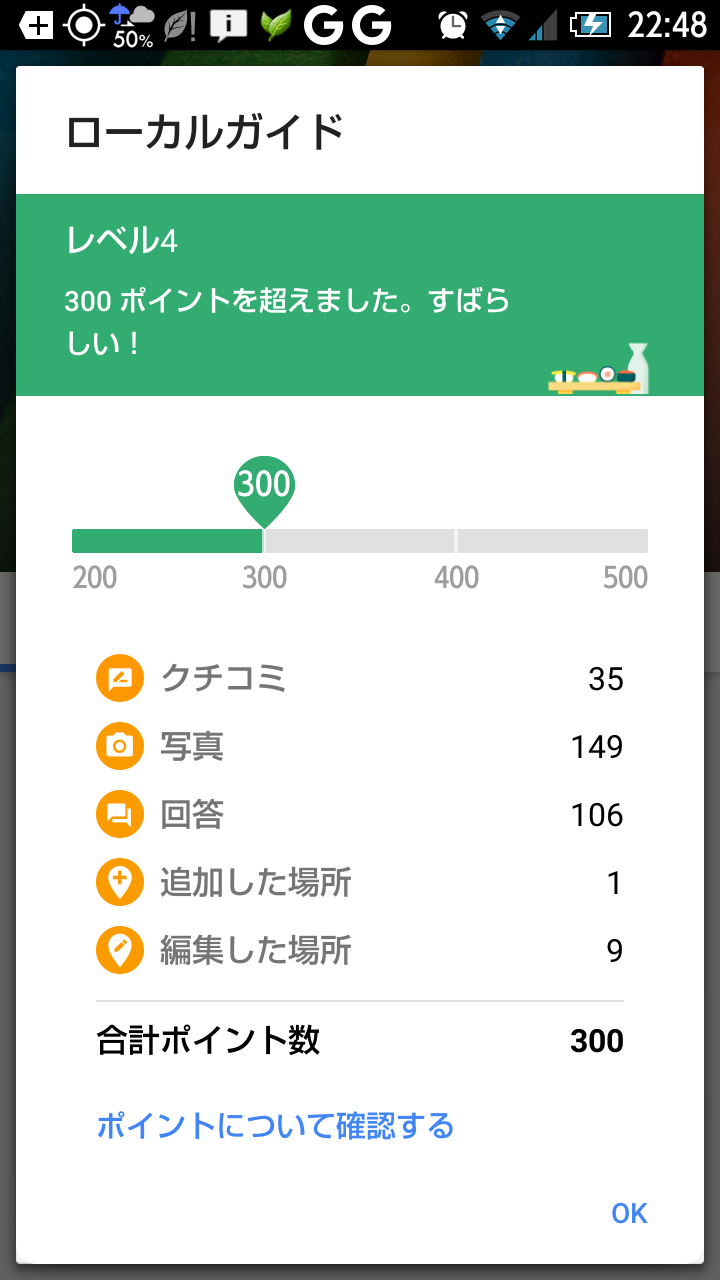Confirm the dialog with OK
Viewport: 720px width, 1280px height.
(629, 1213)
